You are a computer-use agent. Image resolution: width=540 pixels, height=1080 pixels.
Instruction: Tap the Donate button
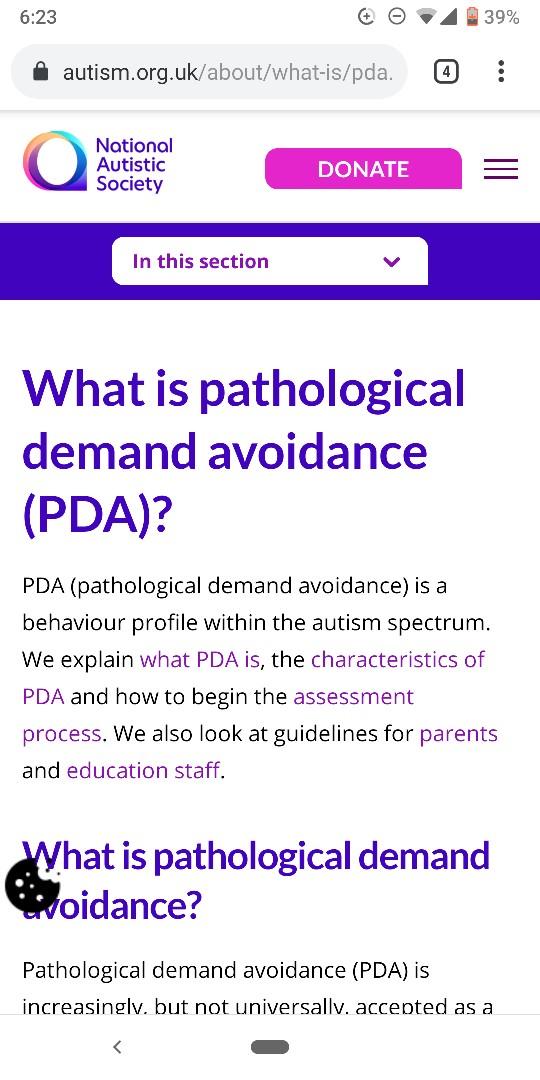[363, 169]
